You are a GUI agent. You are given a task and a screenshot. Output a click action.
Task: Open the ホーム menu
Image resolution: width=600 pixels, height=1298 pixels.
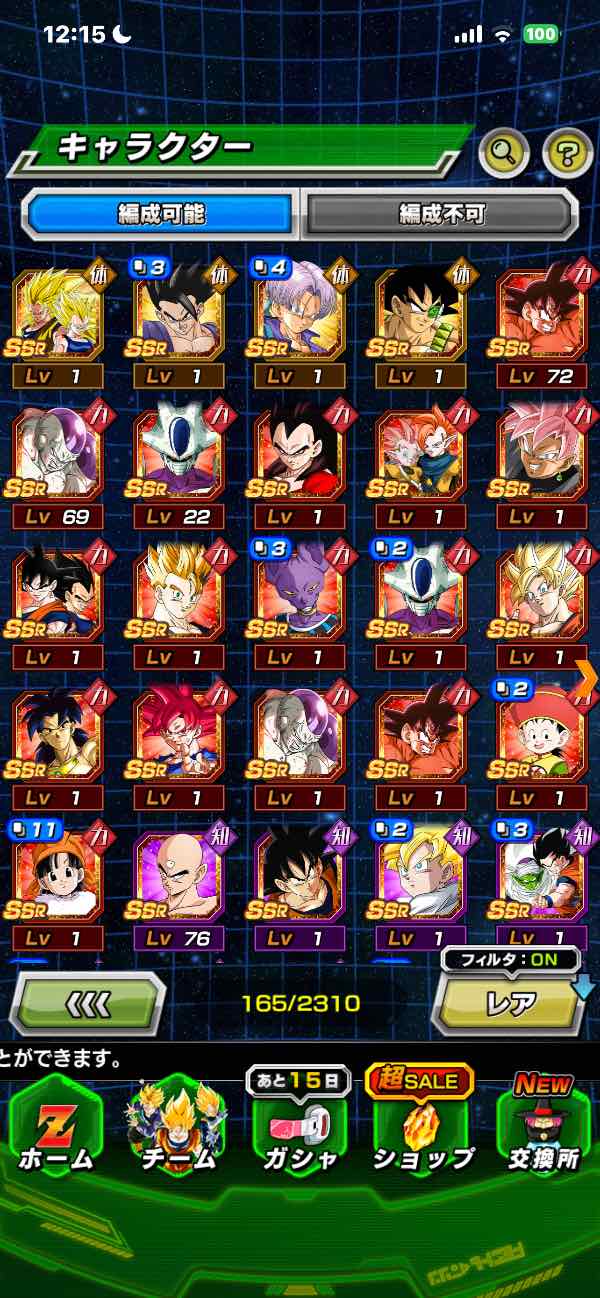pyautogui.click(x=57, y=1125)
